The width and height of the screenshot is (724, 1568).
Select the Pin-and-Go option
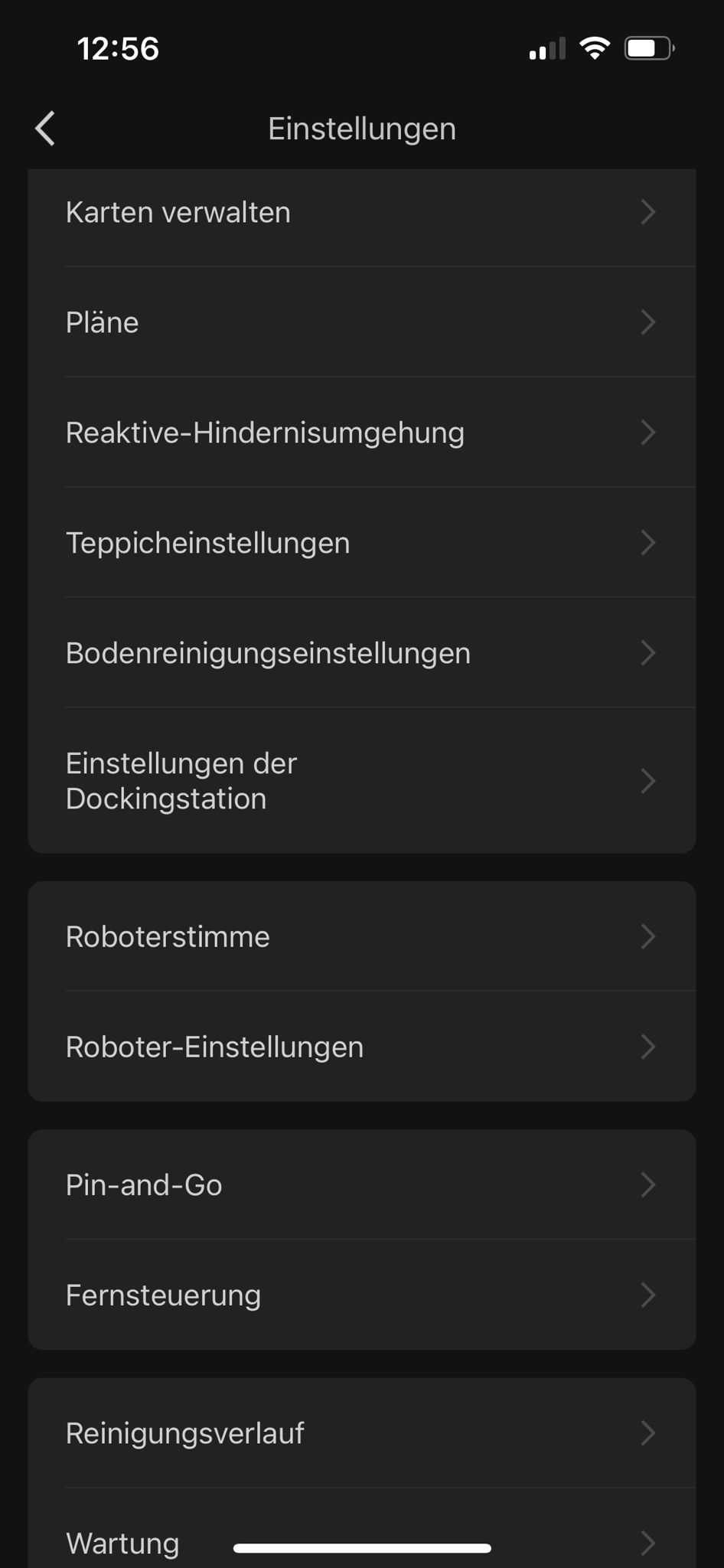[361, 1185]
